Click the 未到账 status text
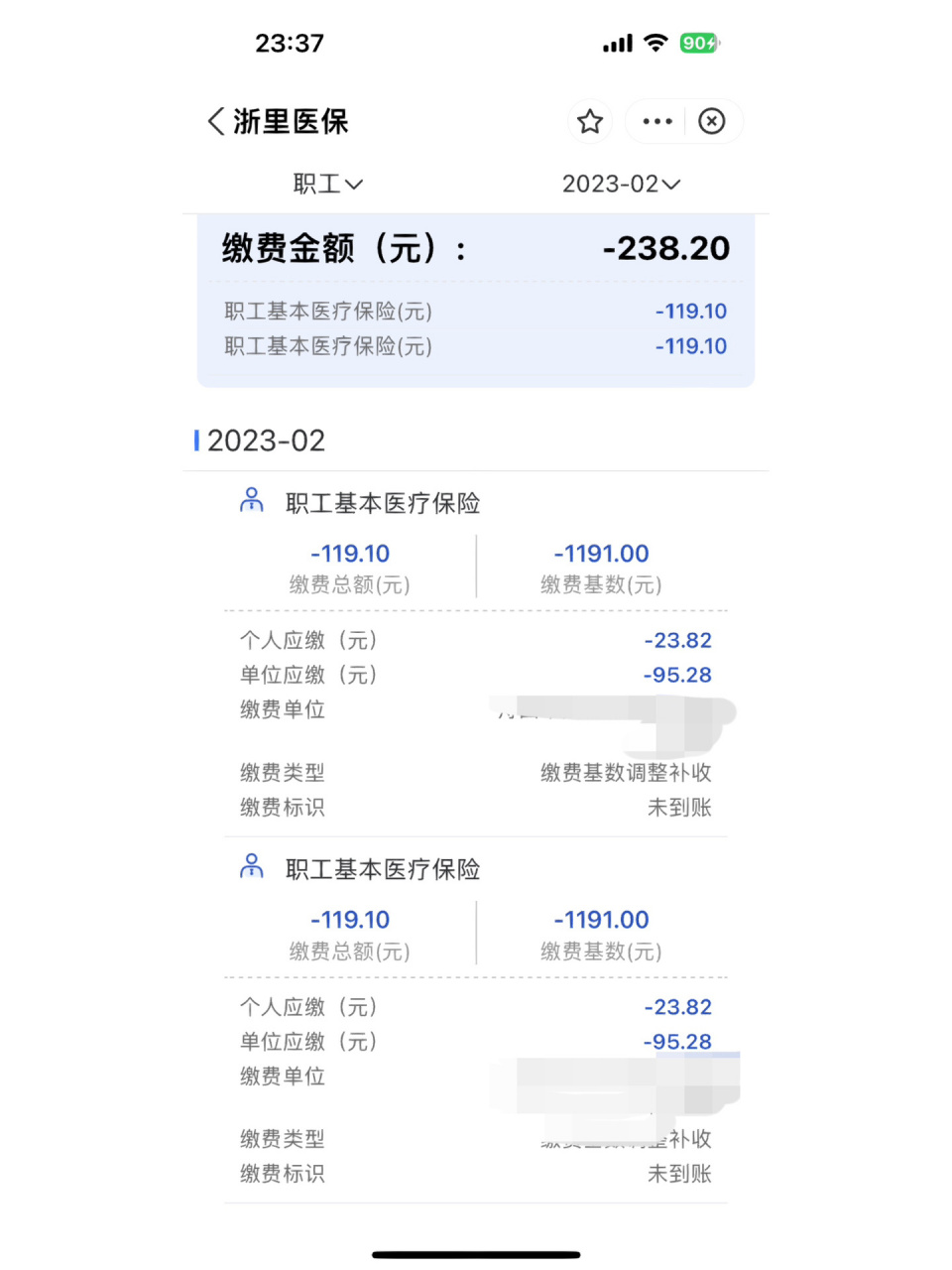 [680, 808]
